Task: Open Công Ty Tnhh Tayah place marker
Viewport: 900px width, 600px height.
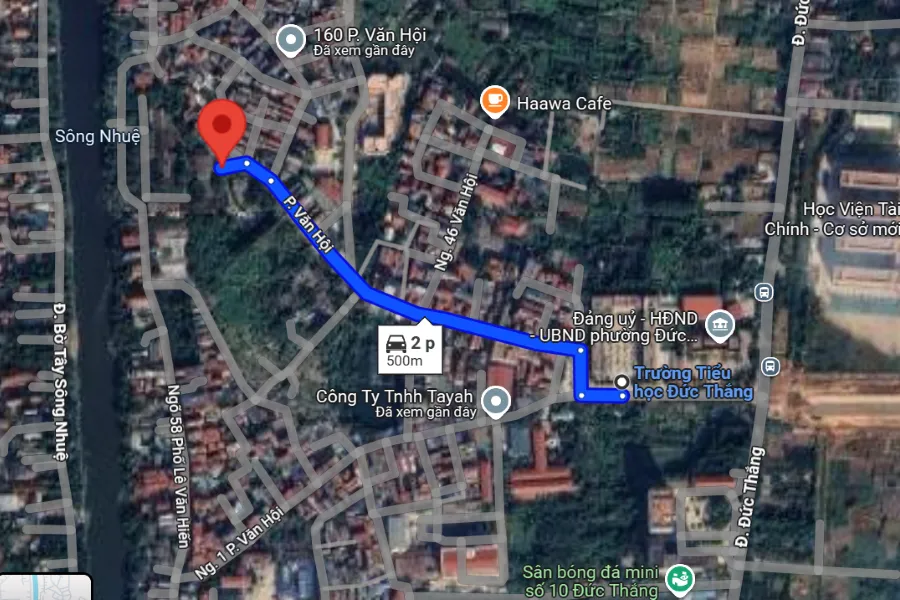Action: click(496, 403)
